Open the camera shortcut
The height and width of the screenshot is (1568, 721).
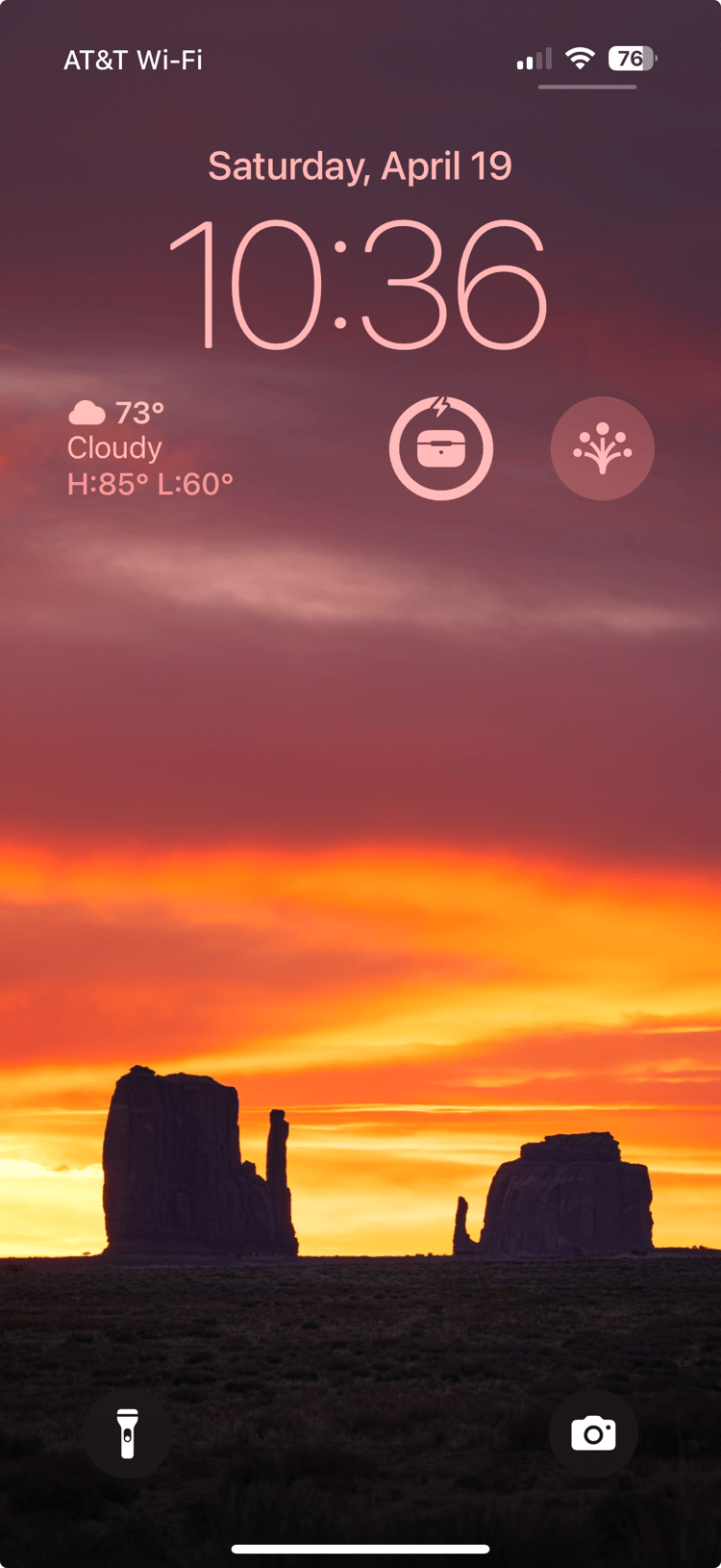(x=593, y=1433)
